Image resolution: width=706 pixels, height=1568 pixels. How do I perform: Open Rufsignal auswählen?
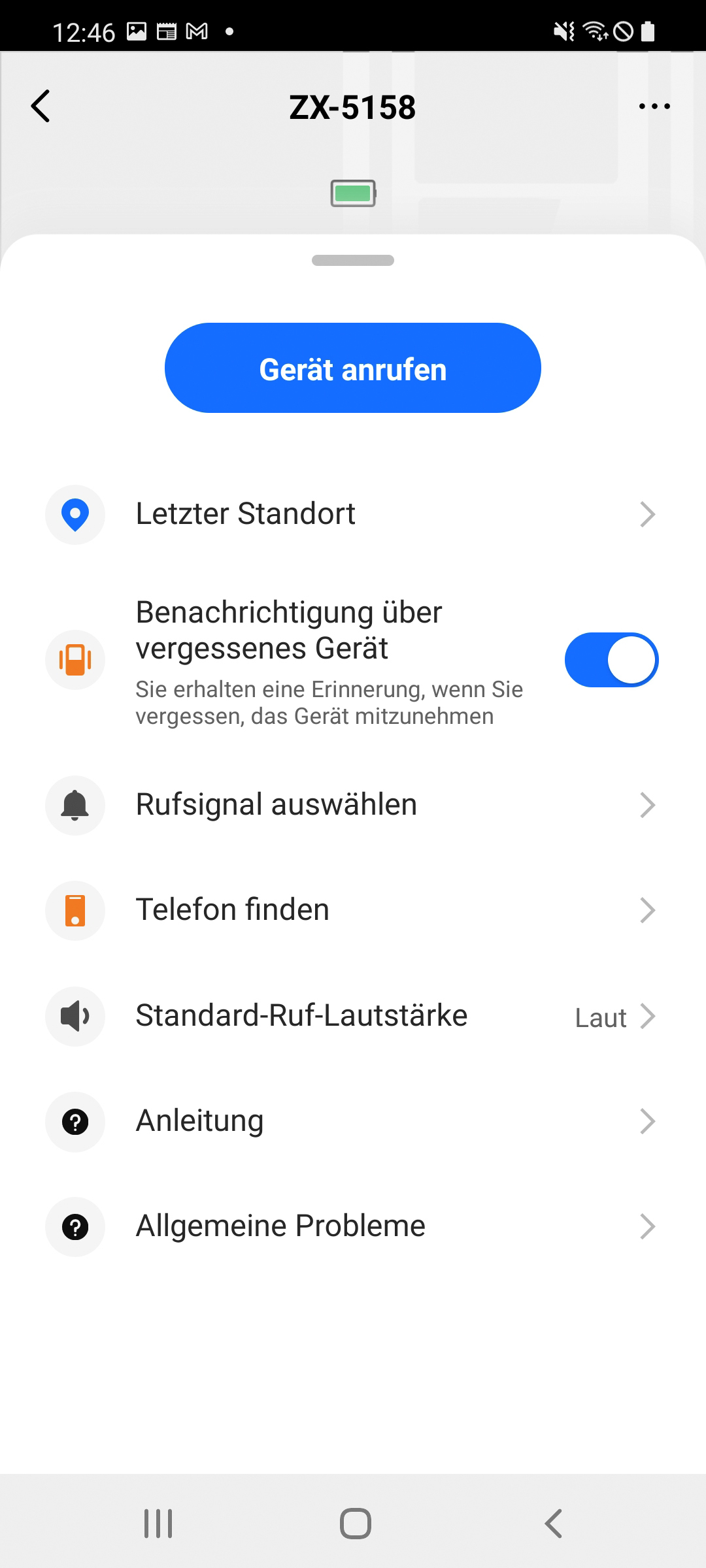pyautogui.click(x=353, y=805)
